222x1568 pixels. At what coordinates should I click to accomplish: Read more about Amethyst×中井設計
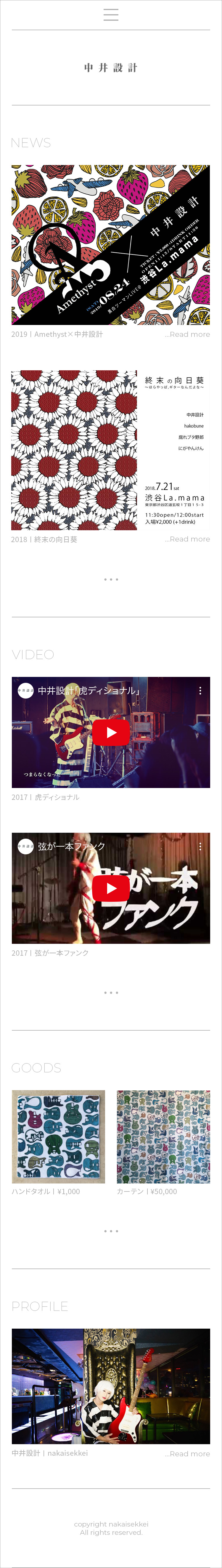point(187,334)
